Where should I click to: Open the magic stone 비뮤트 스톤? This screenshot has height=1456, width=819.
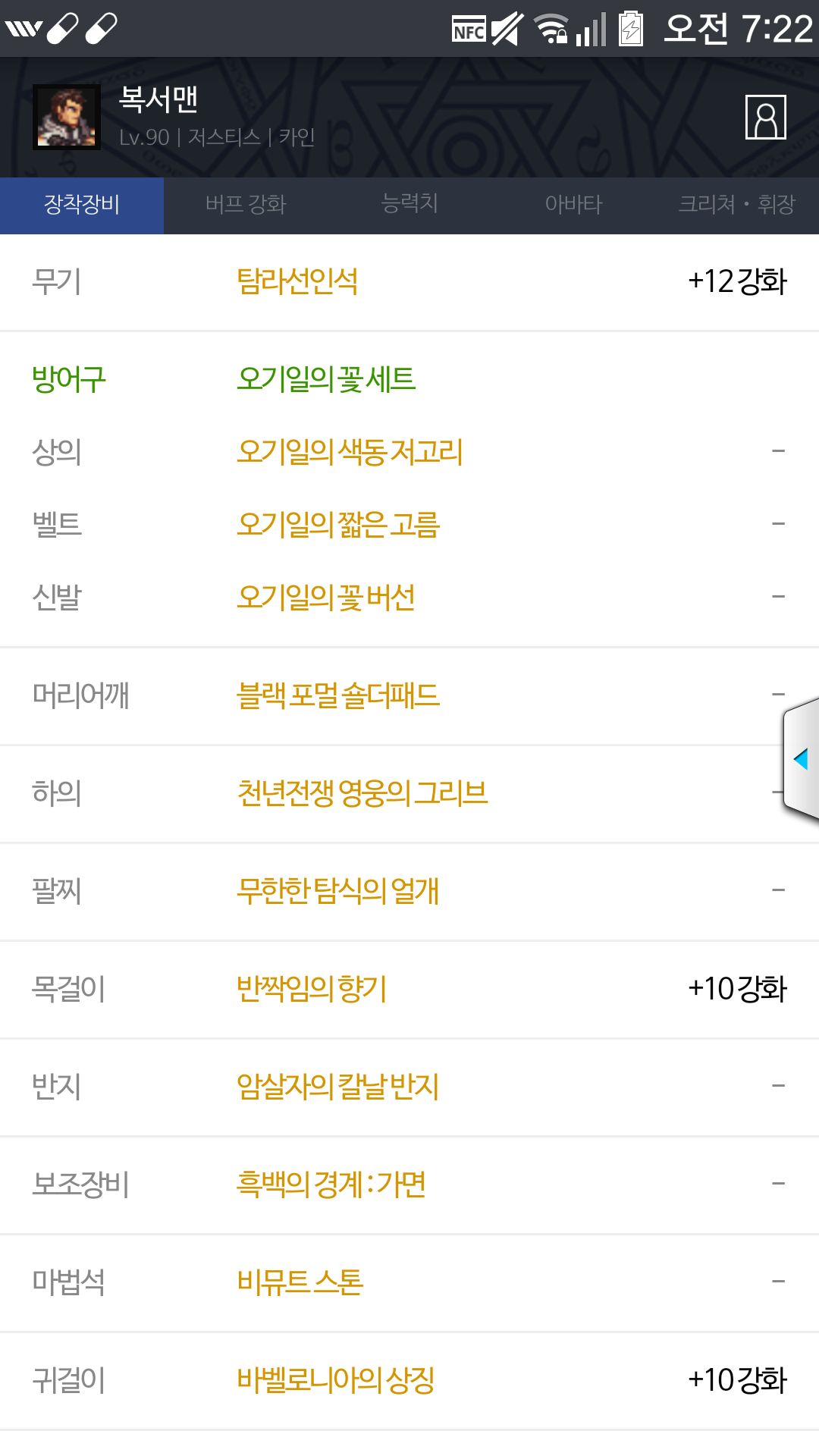coord(300,1282)
